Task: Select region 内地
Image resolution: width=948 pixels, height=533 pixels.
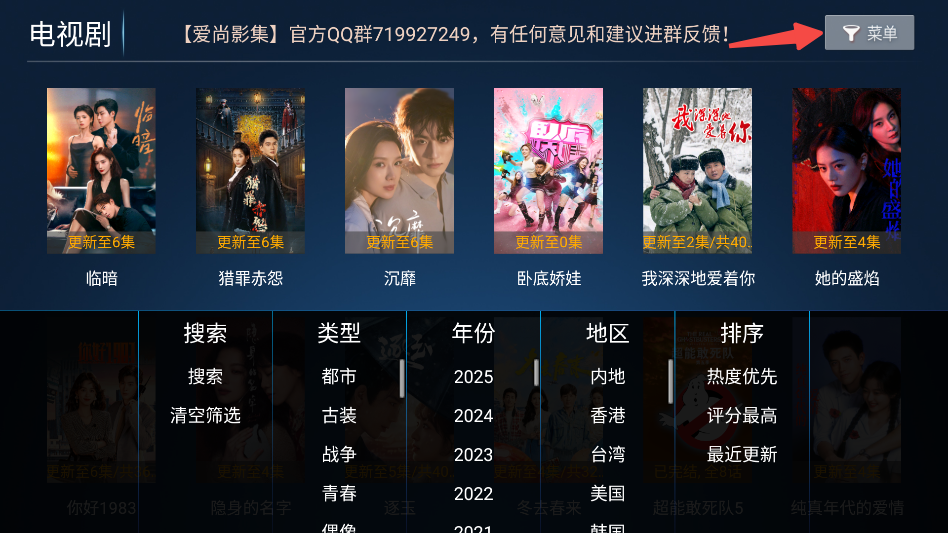Action: [x=607, y=377]
